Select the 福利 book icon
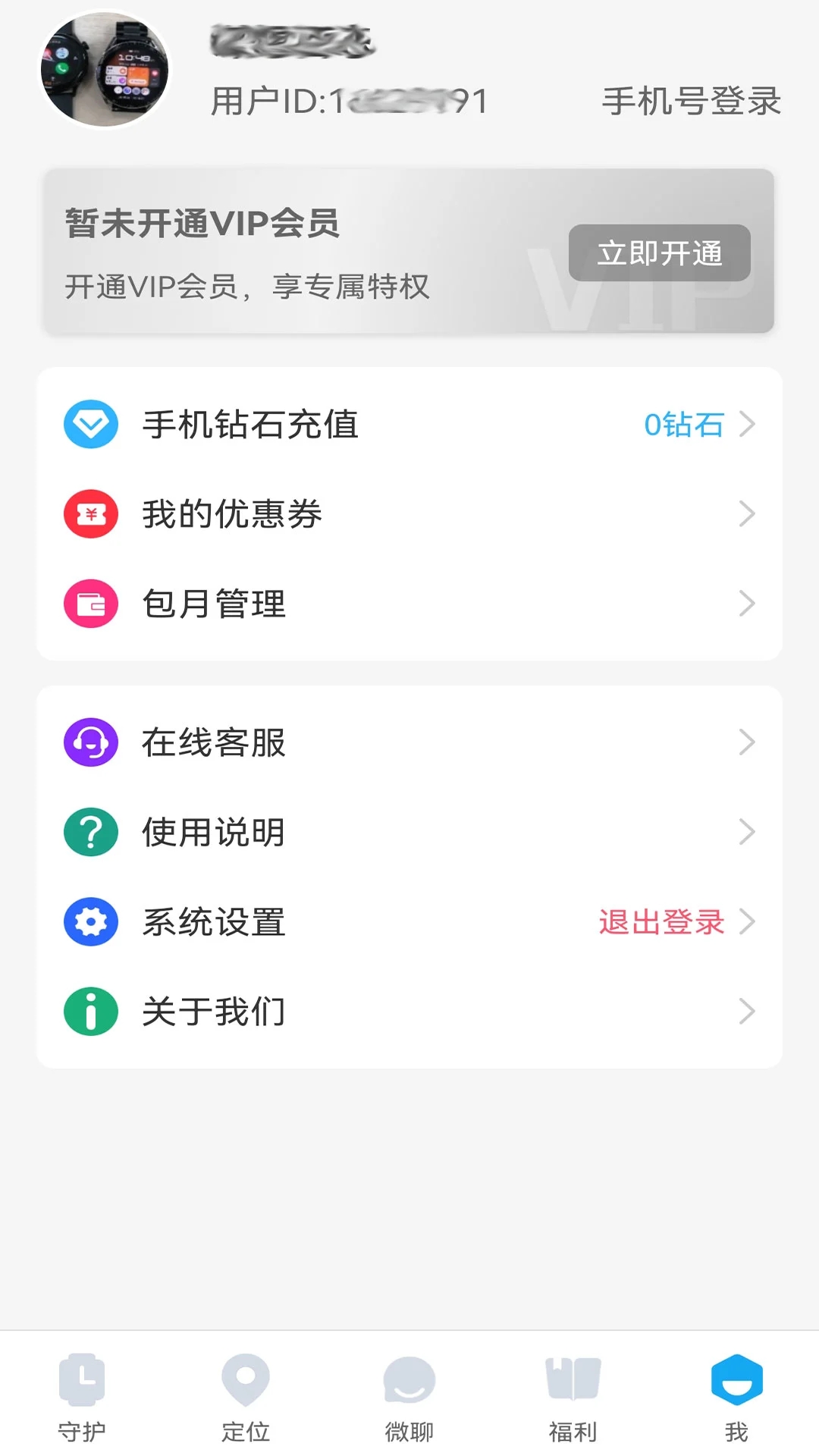This screenshot has width=819, height=1456. click(x=573, y=1382)
